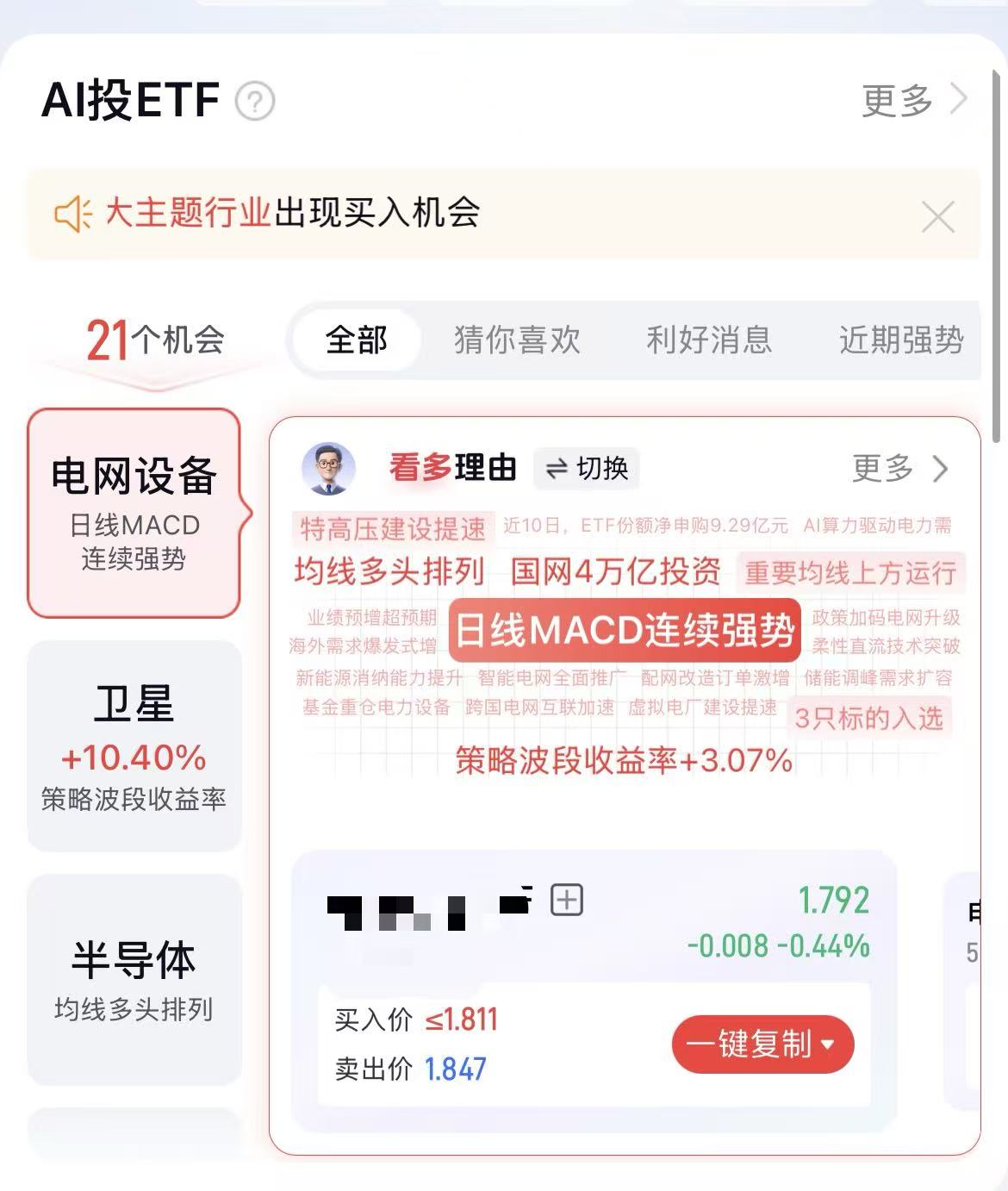Switch to the 近期强势 tab
The width and height of the screenshot is (1008, 1191).
click(x=901, y=340)
